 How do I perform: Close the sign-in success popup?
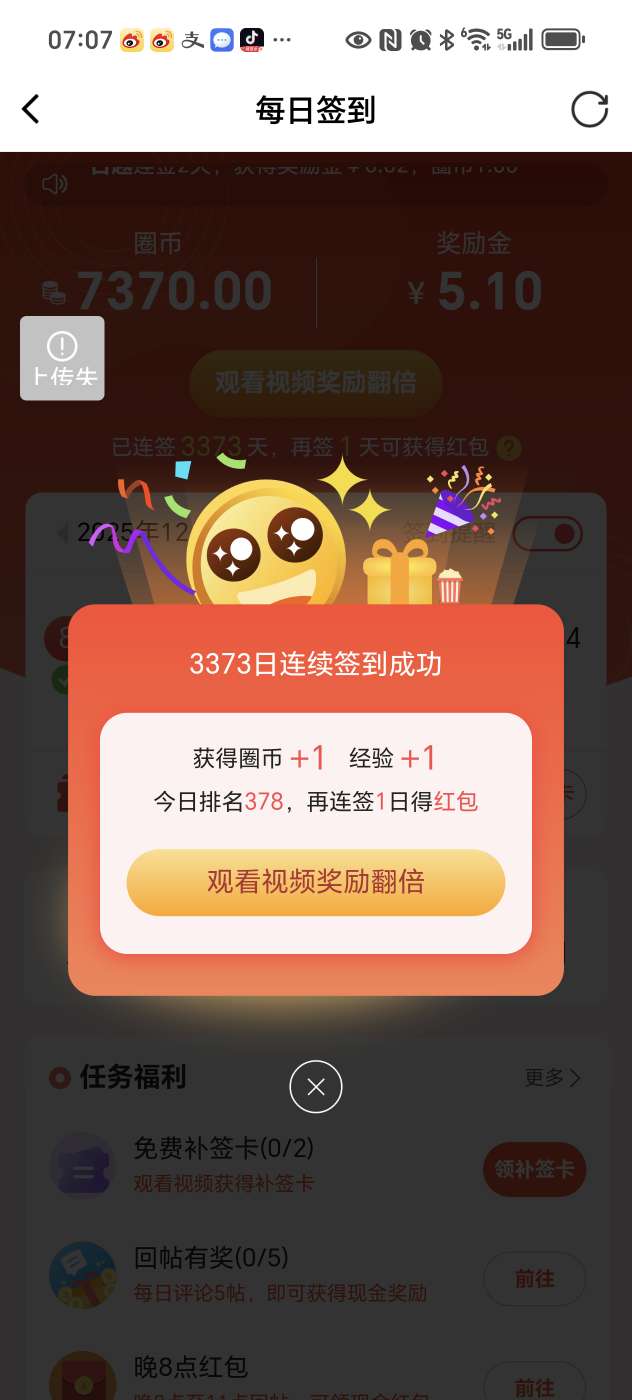coord(316,1086)
